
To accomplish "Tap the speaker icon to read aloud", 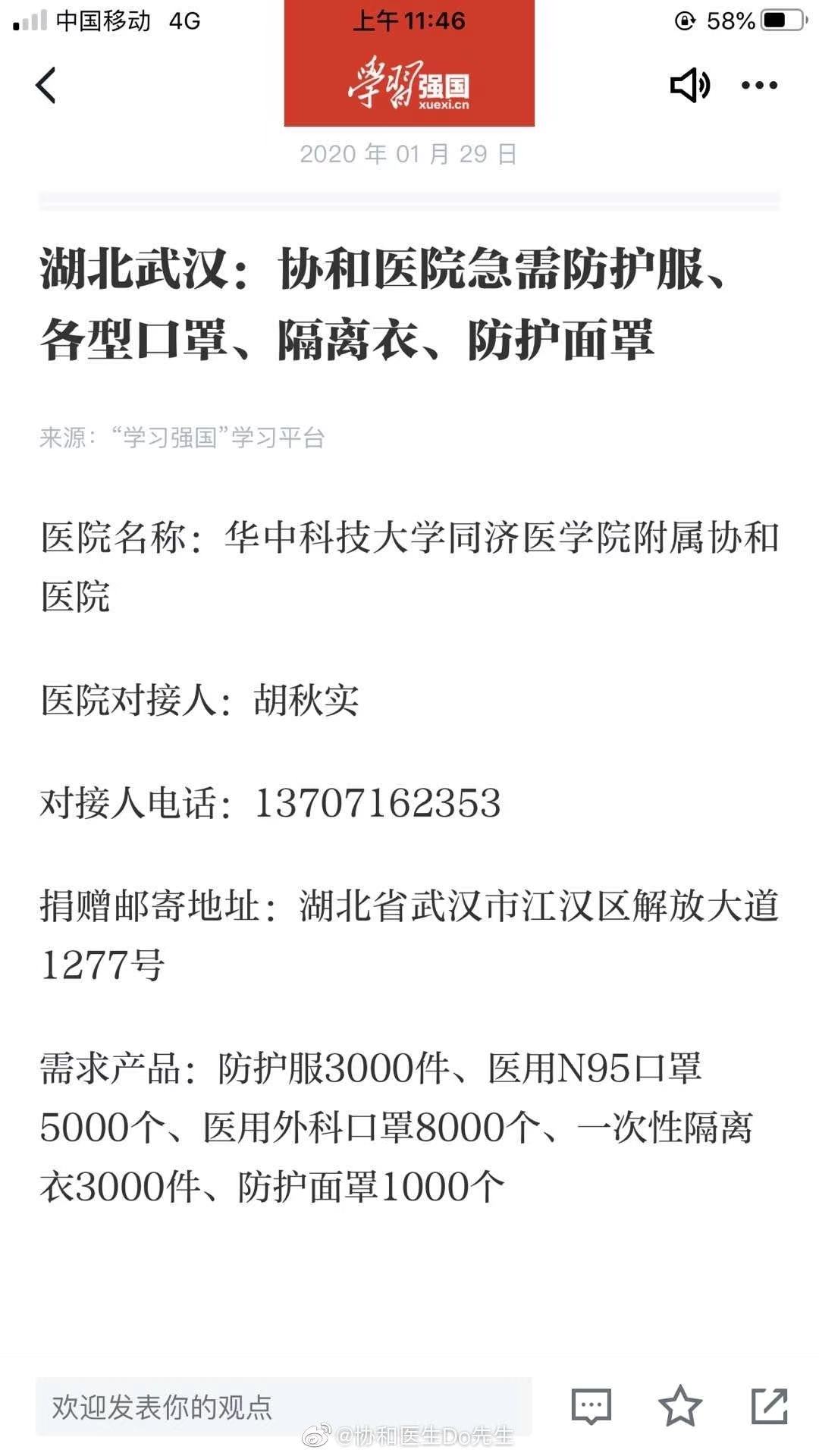I will [689, 85].
